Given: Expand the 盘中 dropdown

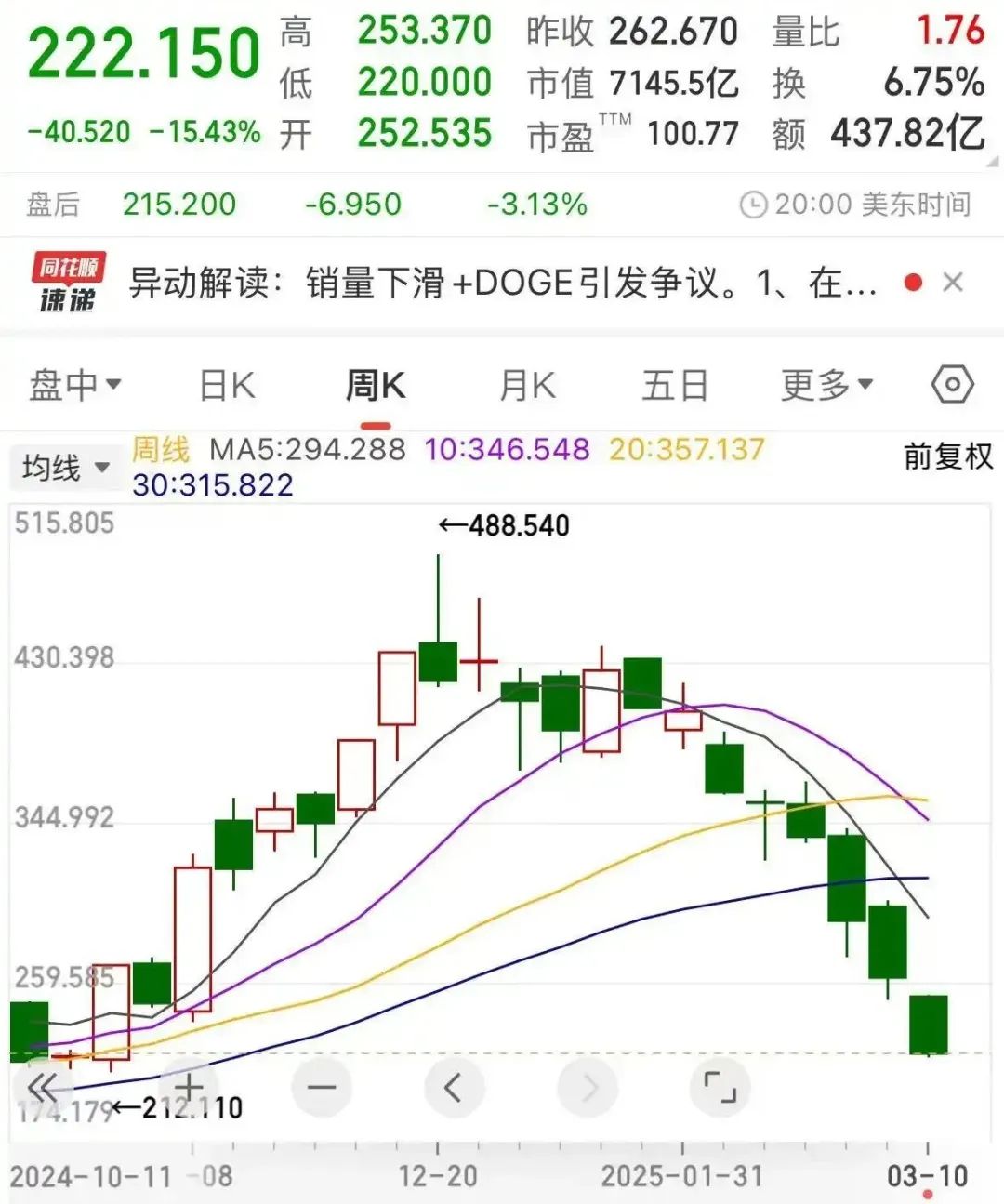Looking at the screenshot, I should (x=75, y=385).
